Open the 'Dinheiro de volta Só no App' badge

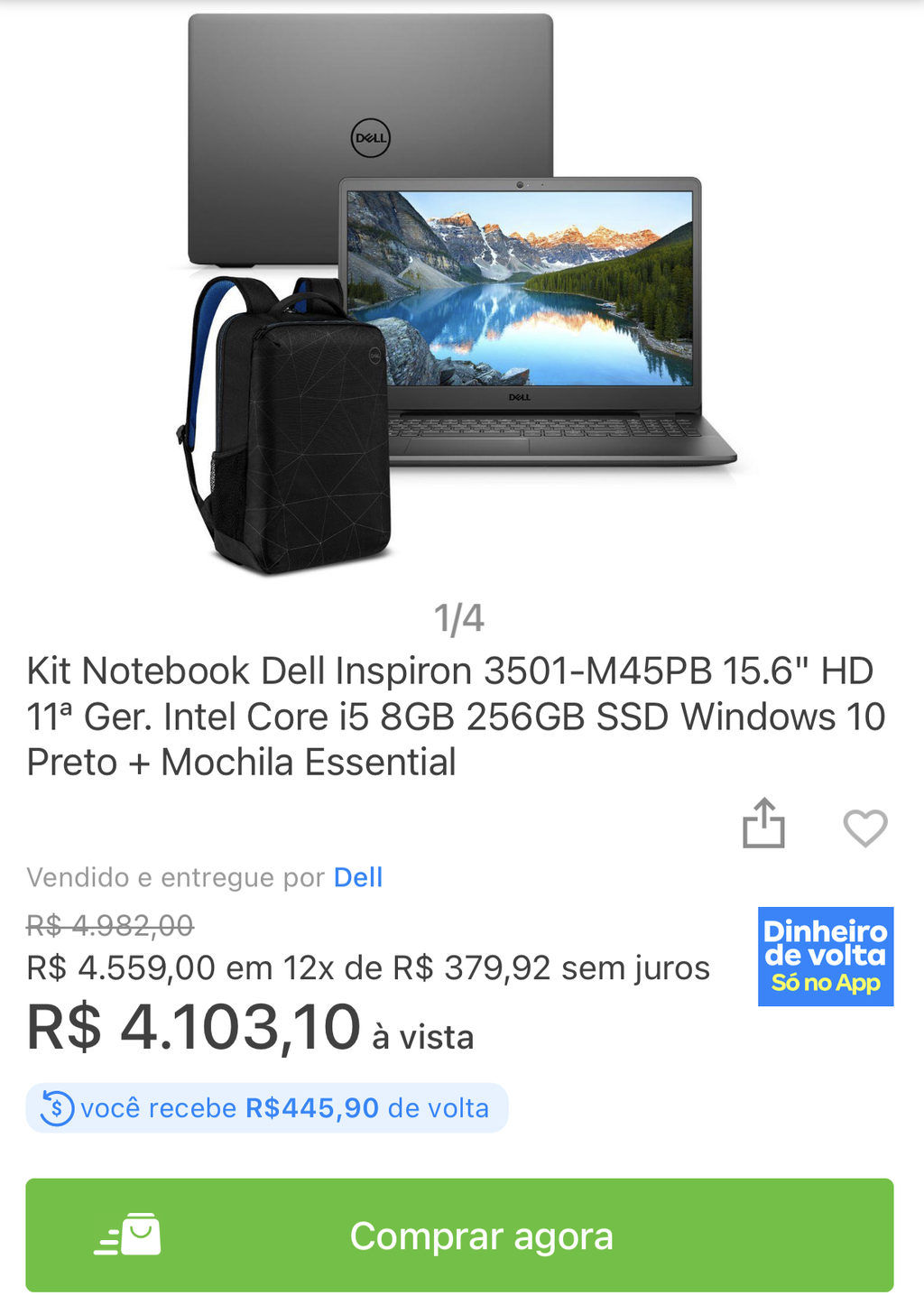824,958
